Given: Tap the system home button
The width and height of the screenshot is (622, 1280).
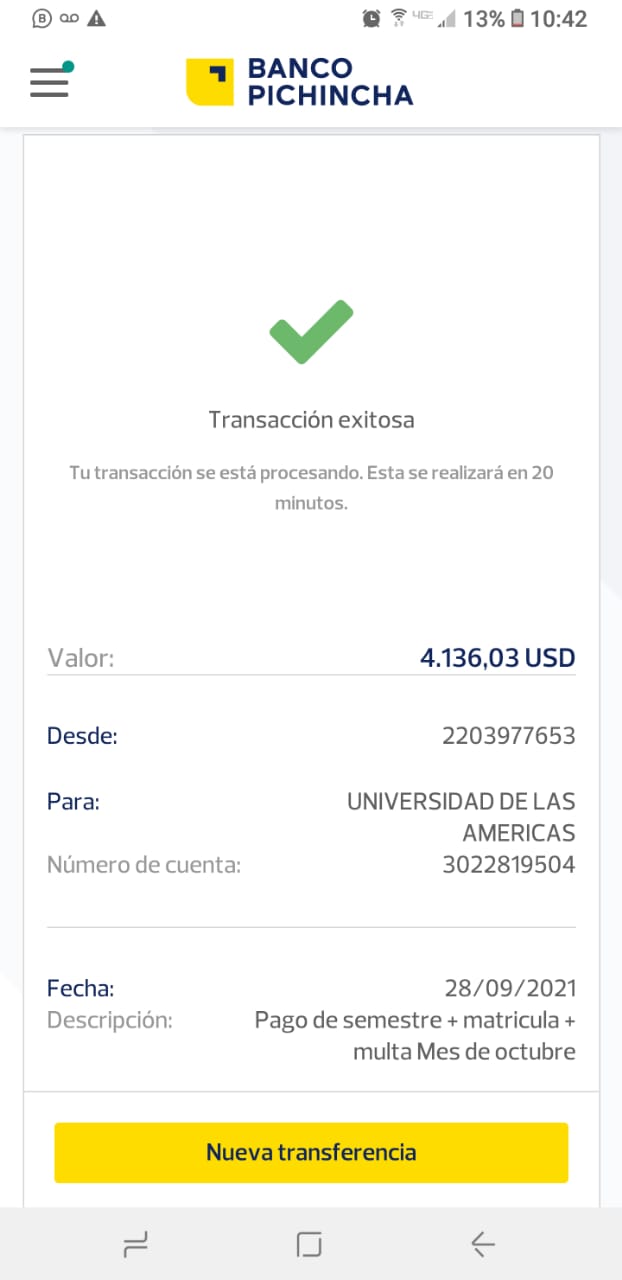Looking at the screenshot, I should click(x=310, y=1244).
